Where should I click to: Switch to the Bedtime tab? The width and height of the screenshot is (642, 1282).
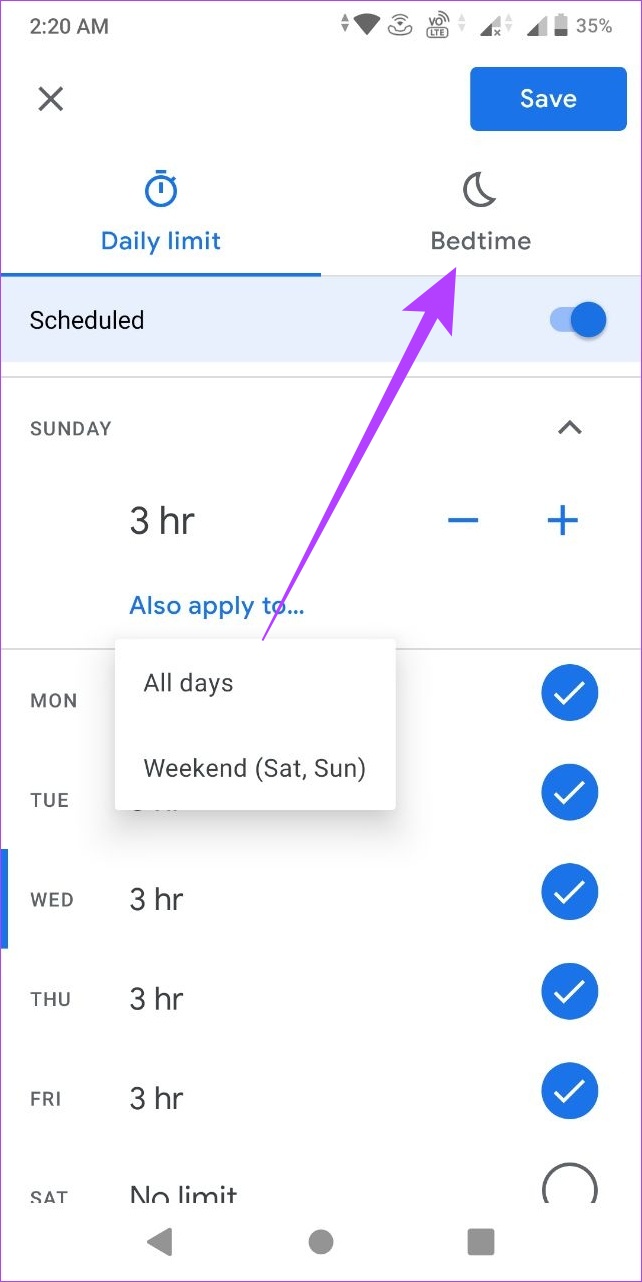click(481, 212)
